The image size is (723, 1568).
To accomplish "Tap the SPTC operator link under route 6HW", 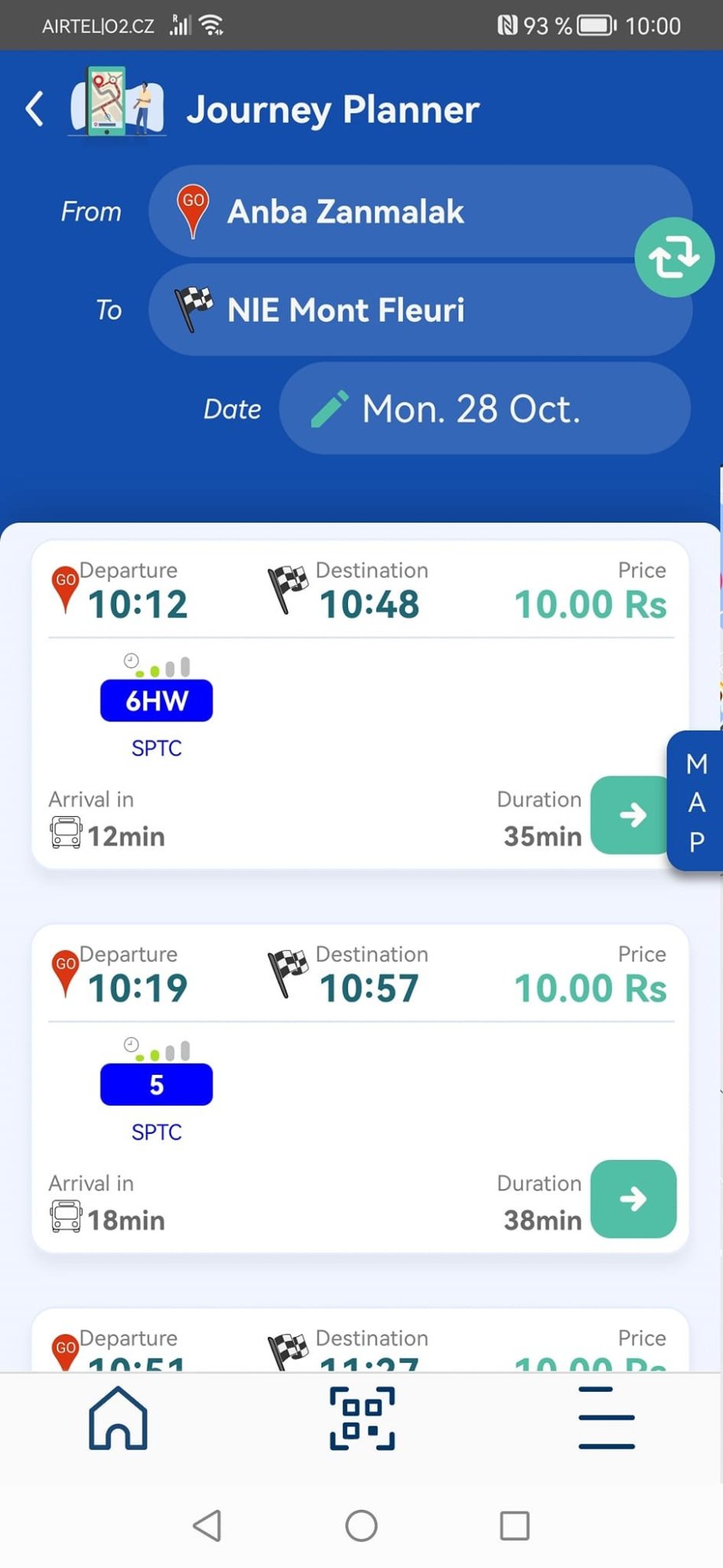I will click(x=156, y=747).
